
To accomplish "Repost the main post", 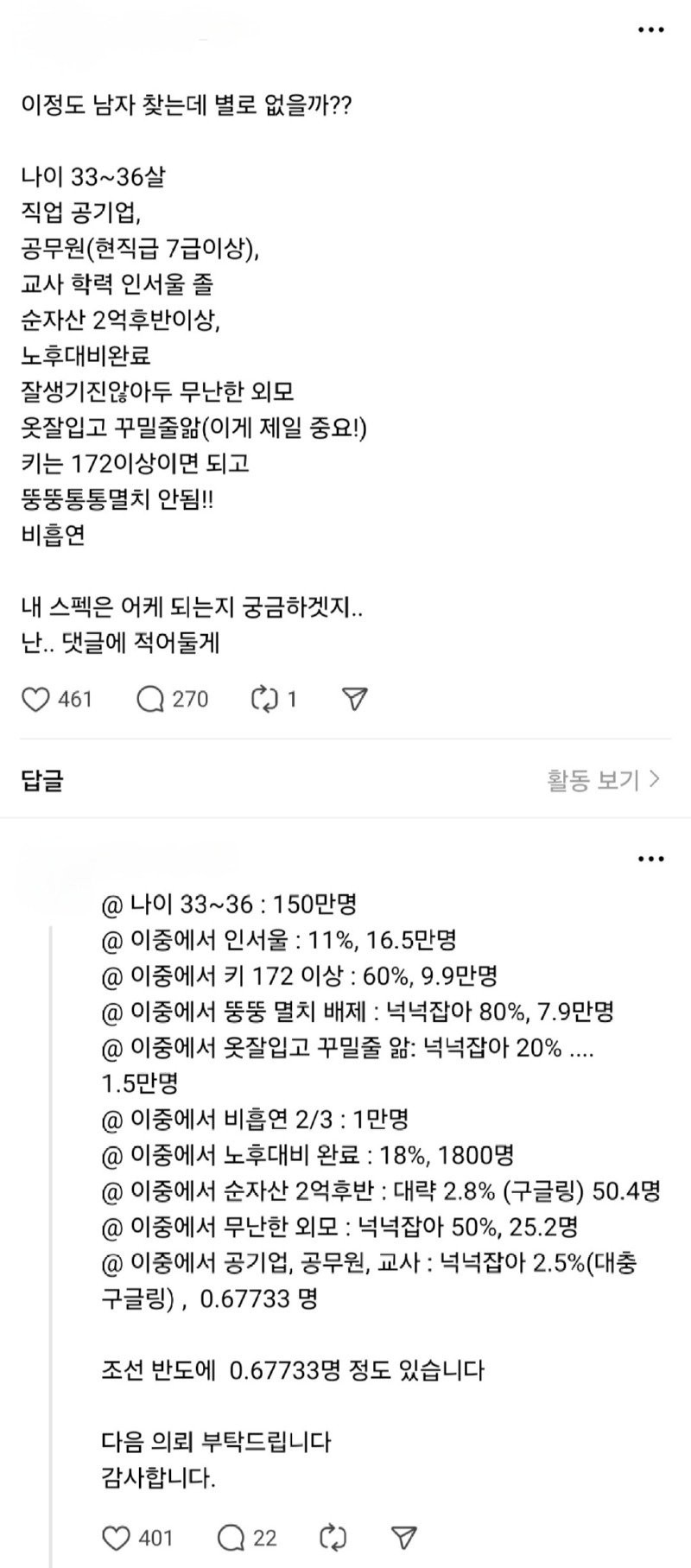I will [262, 699].
